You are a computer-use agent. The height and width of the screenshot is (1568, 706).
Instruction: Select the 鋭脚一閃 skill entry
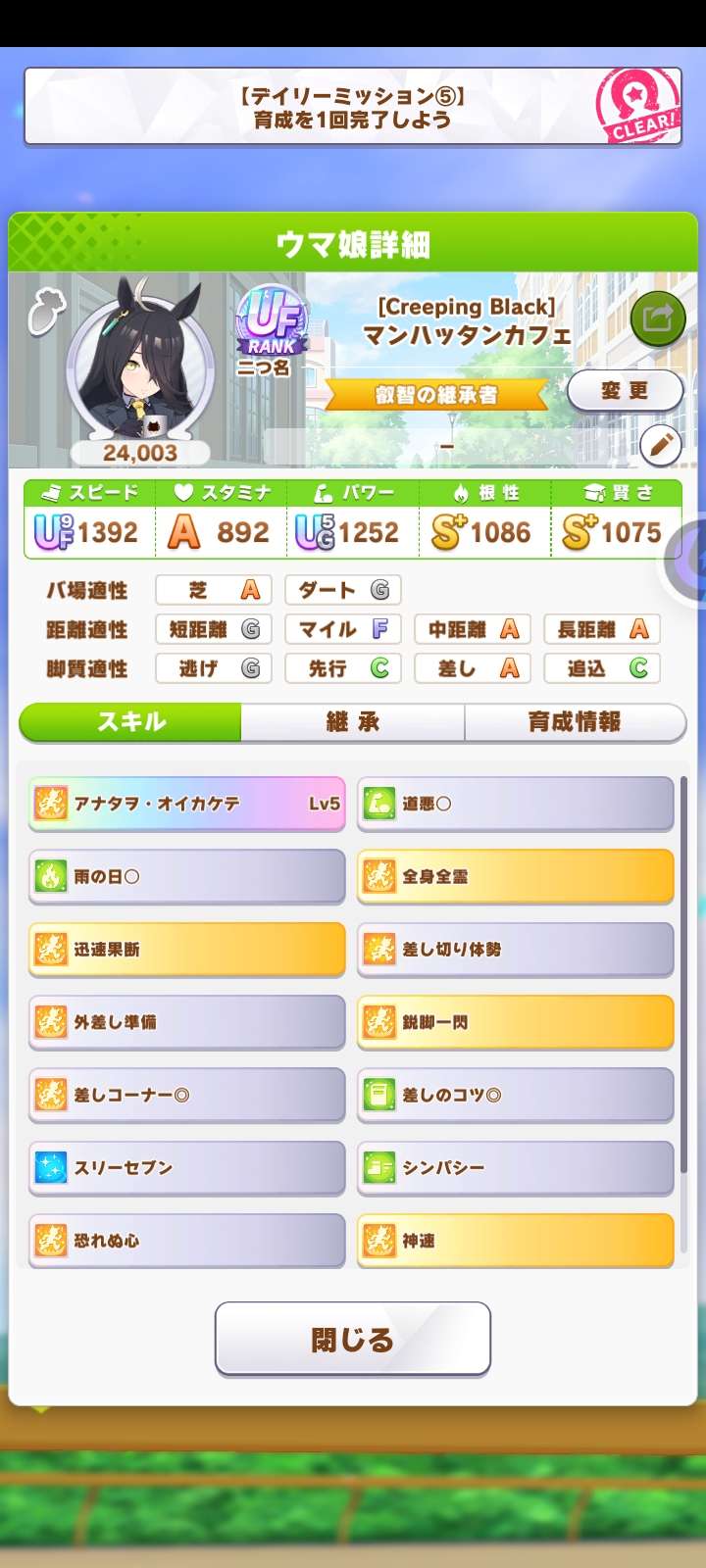point(515,1021)
